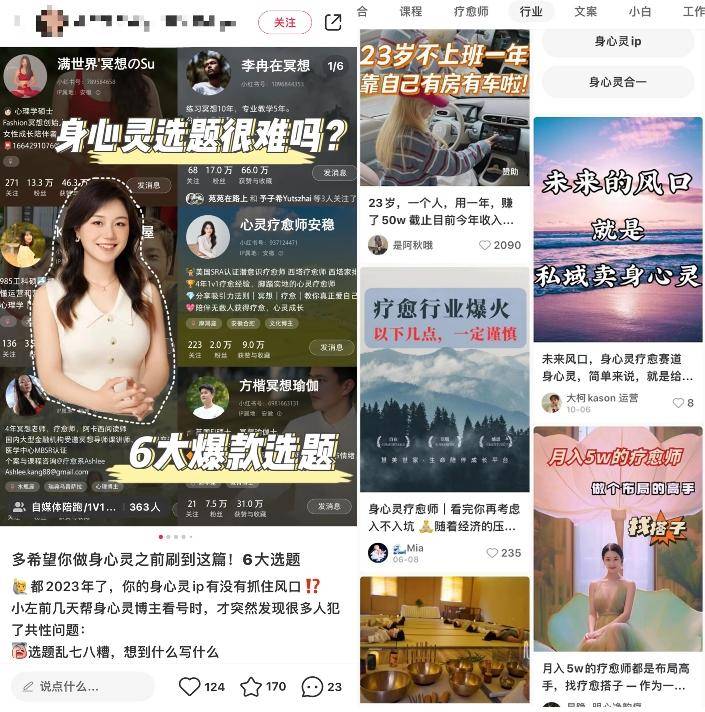
Task: Go to the 小白 tab
Action: coord(640,11)
